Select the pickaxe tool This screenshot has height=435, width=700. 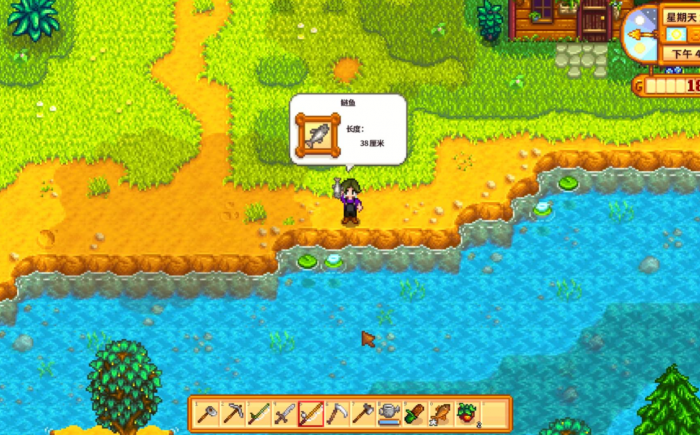point(232,412)
